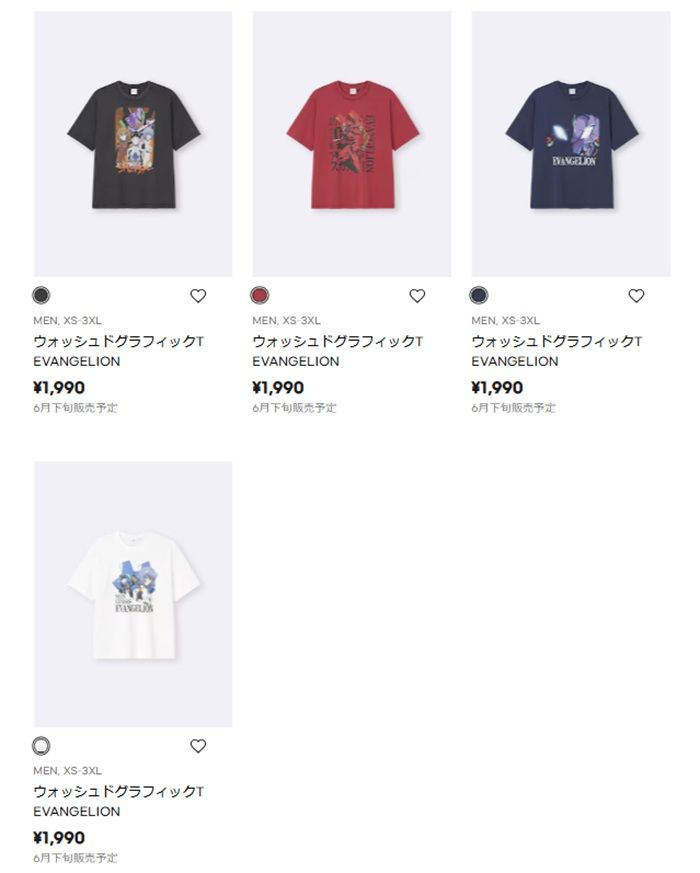Open the white Evangelion T-shirt product
Image resolution: width=700 pixels, height=873 pixels.
[133, 594]
